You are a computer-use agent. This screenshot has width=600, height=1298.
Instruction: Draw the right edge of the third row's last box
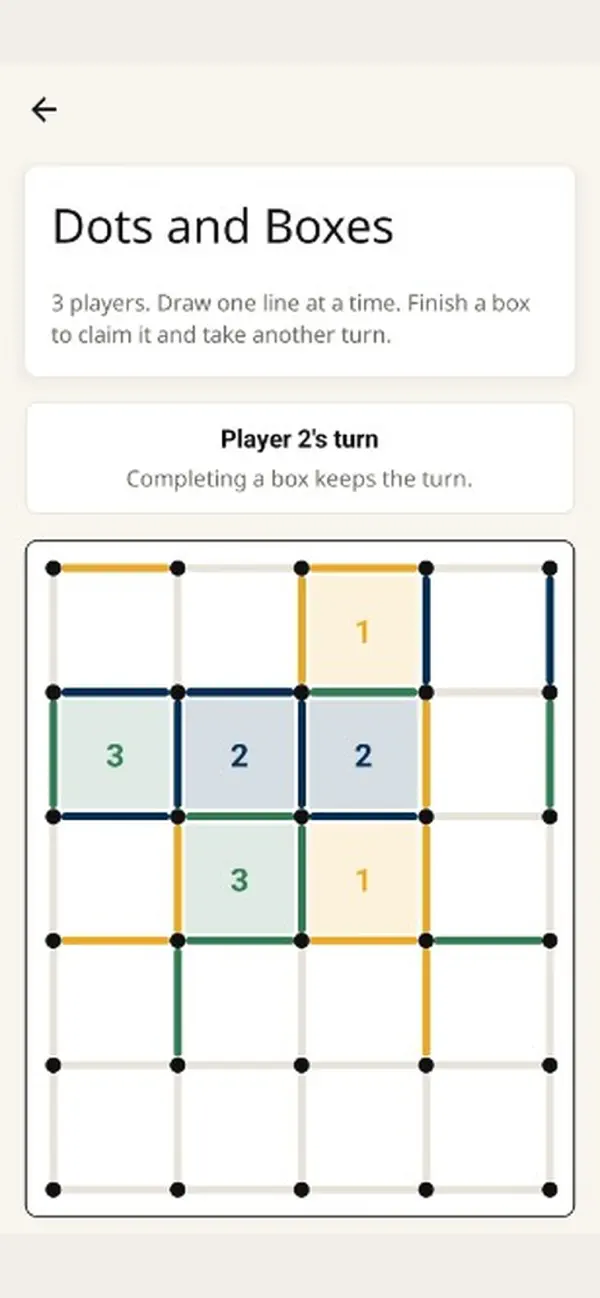click(550, 878)
